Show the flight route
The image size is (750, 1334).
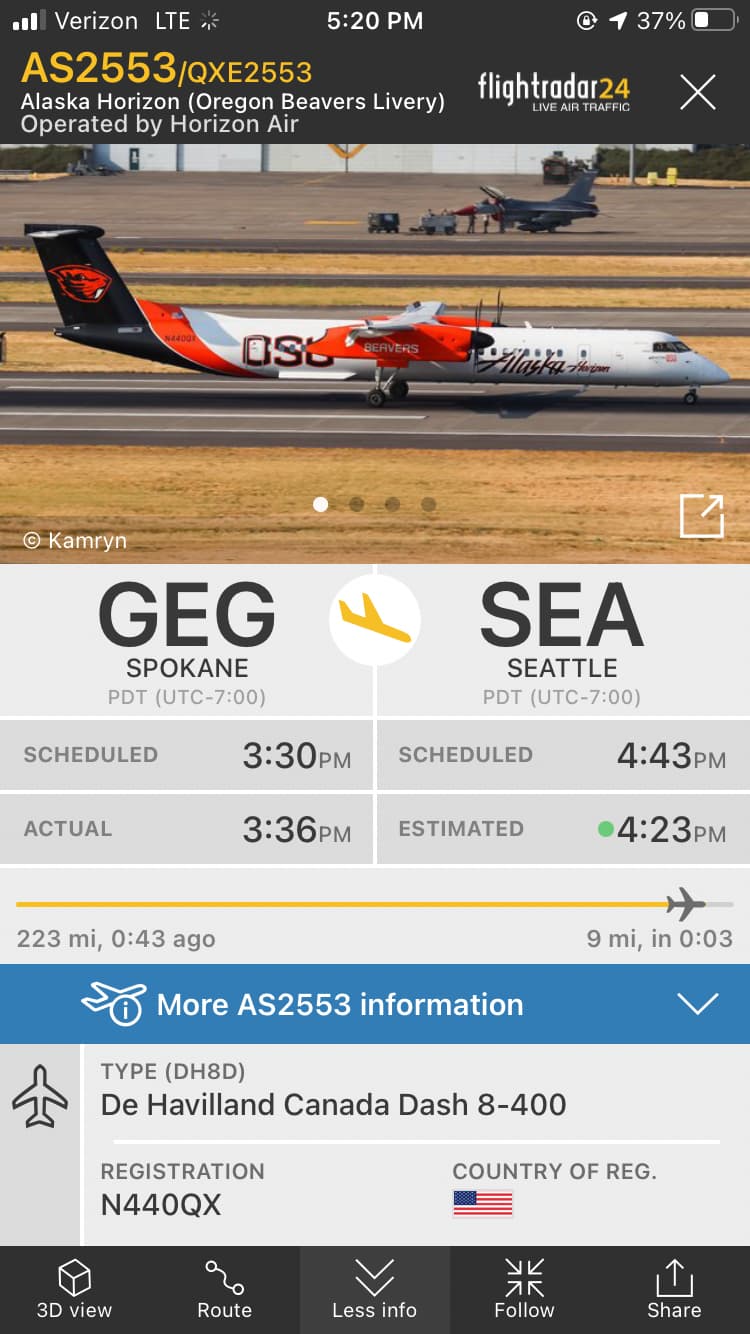point(224,1289)
